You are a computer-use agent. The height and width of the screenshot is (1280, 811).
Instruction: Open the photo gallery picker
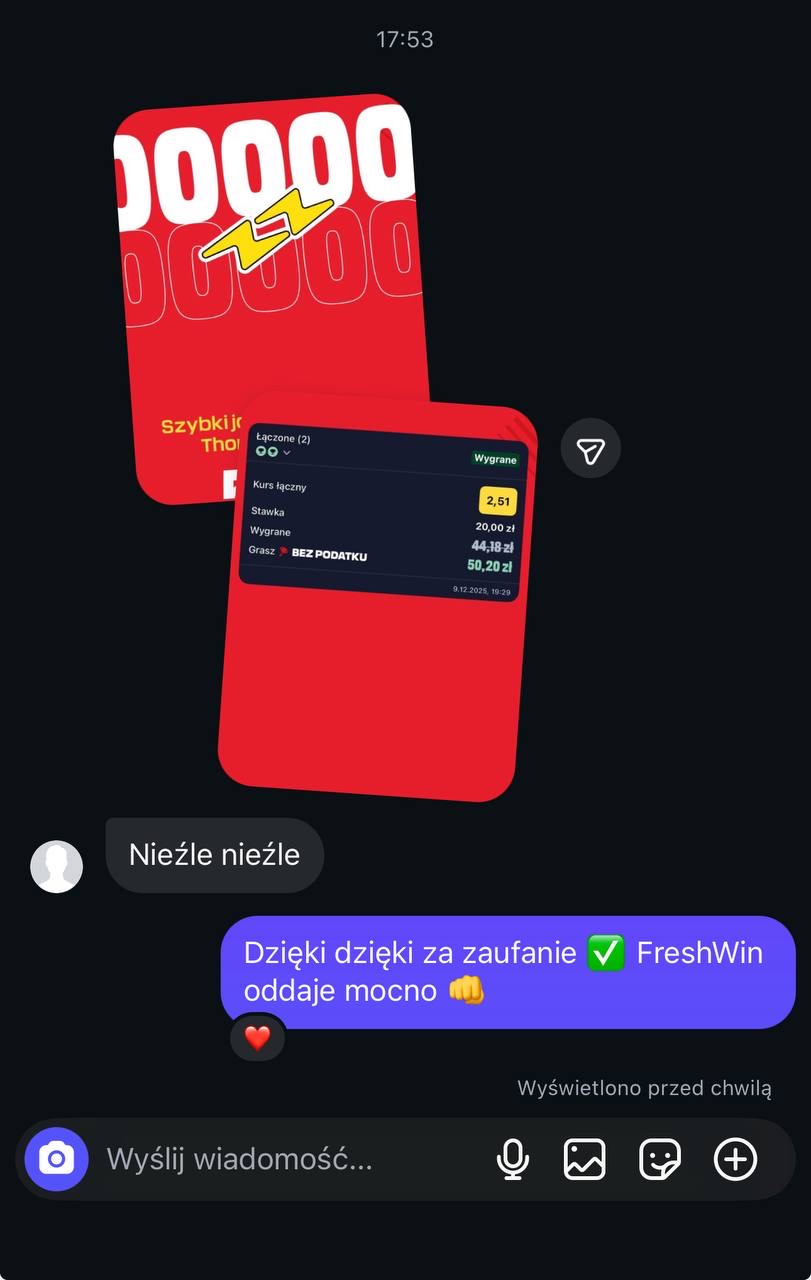click(x=585, y=1160)
